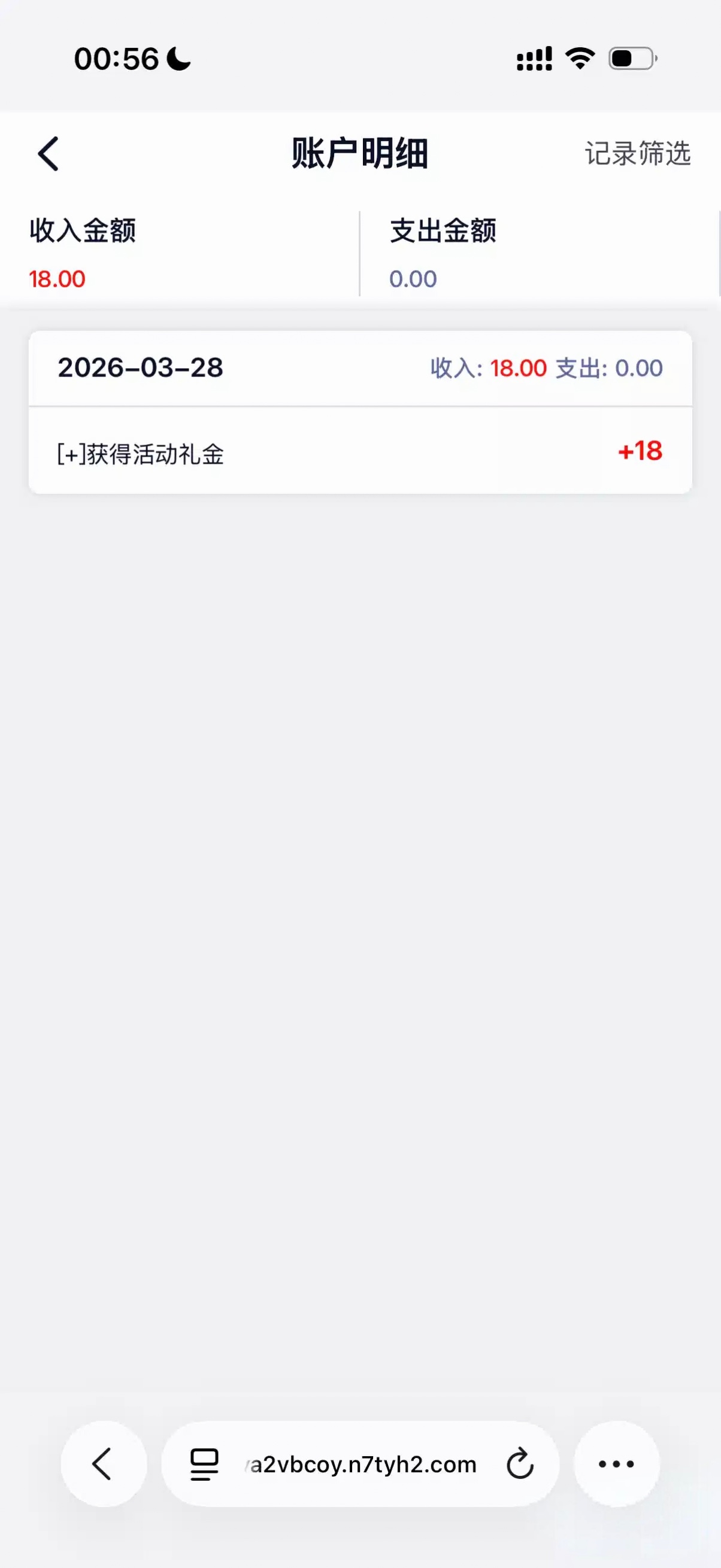The height and width of the screenshot is (1568, 721).
Task: Open the page menu icon beside the URL
Action: coord(204,1464)
